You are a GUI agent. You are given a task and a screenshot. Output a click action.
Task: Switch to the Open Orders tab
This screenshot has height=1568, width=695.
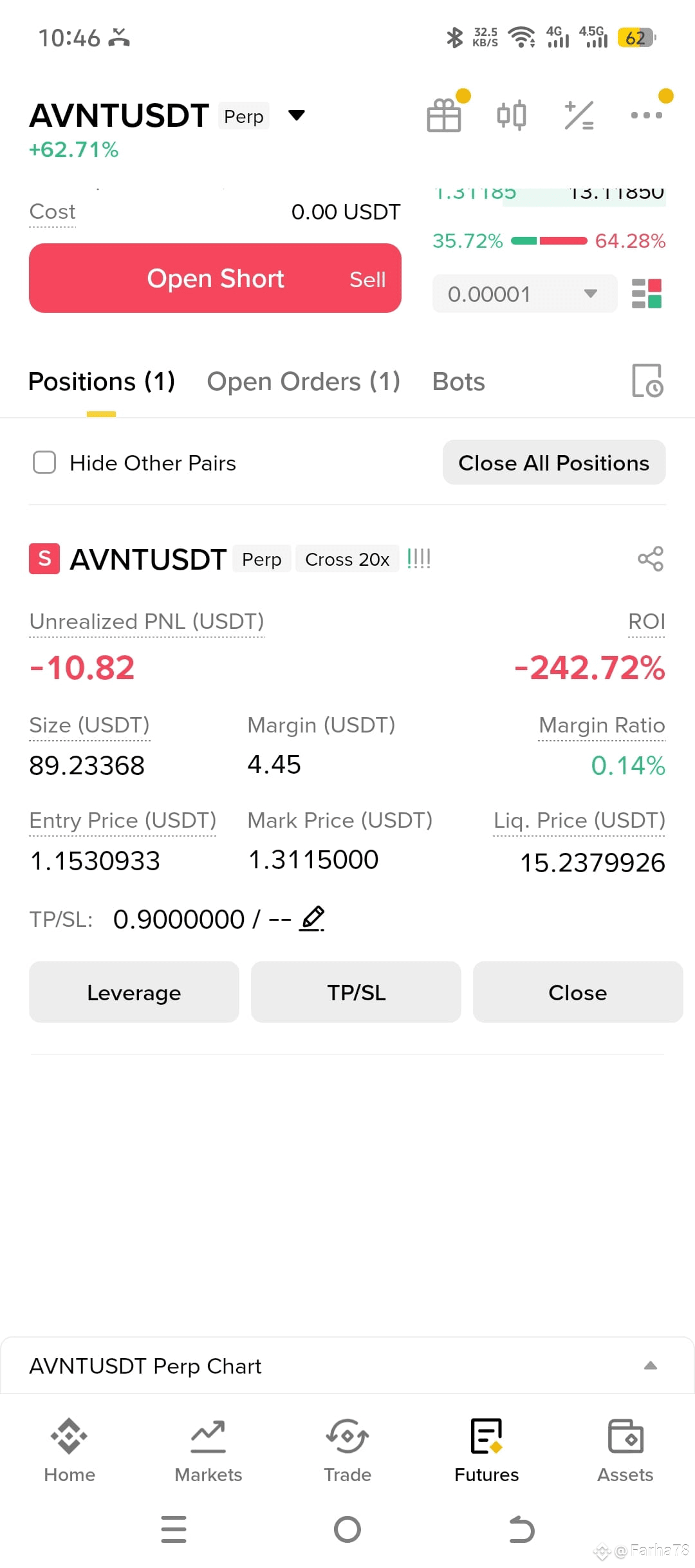click(x=303, y=382)
